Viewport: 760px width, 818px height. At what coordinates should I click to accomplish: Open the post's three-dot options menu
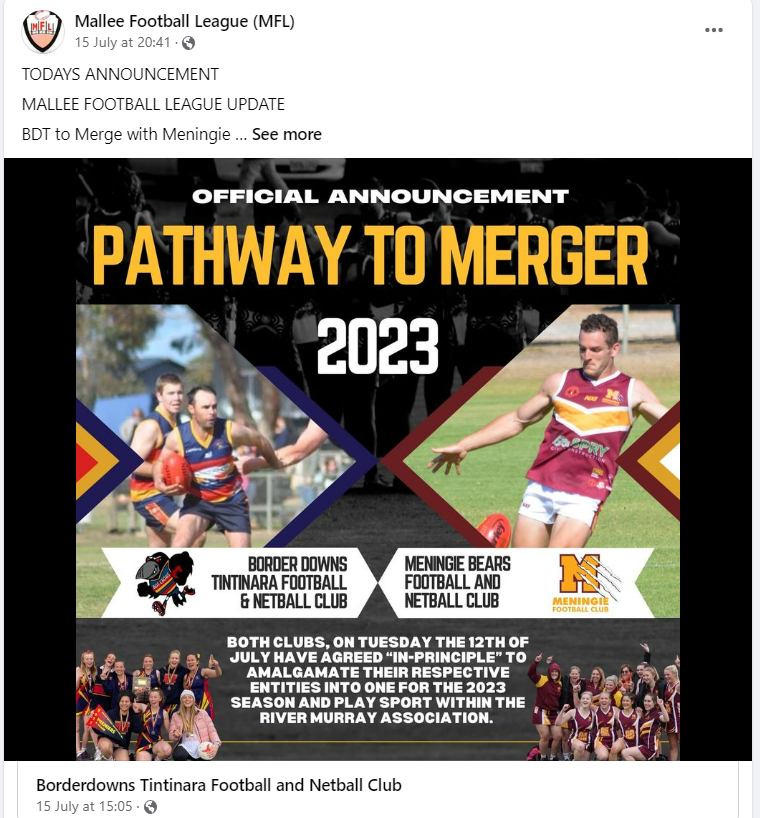[713, 30]
